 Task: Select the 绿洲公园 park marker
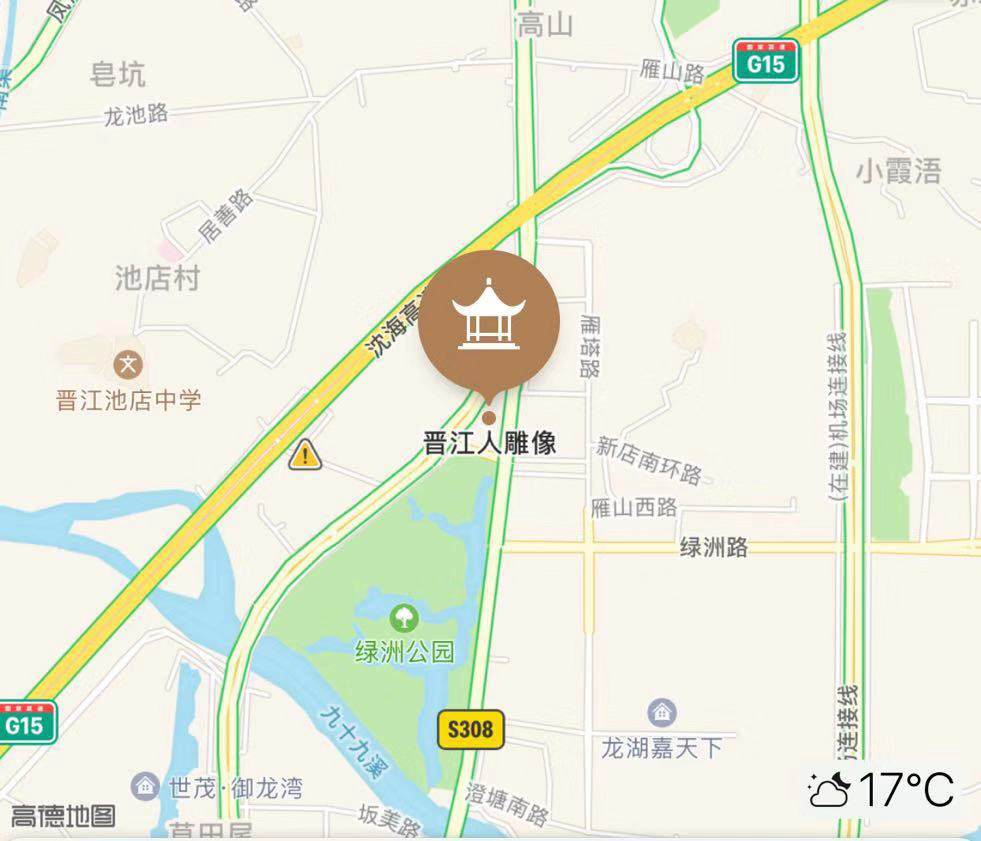(x=404, y=617)
